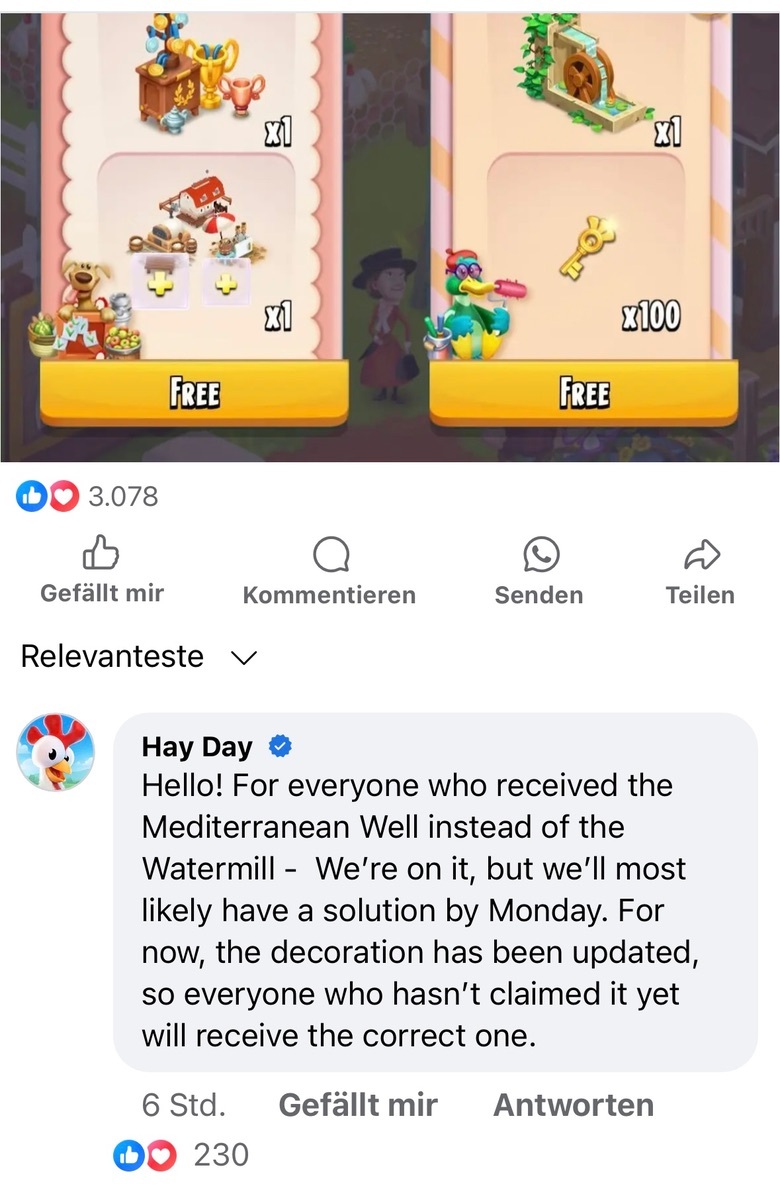View the 230 reactions on Hay Day's comment
780x1200 pixels.
tap(182, 1156)
